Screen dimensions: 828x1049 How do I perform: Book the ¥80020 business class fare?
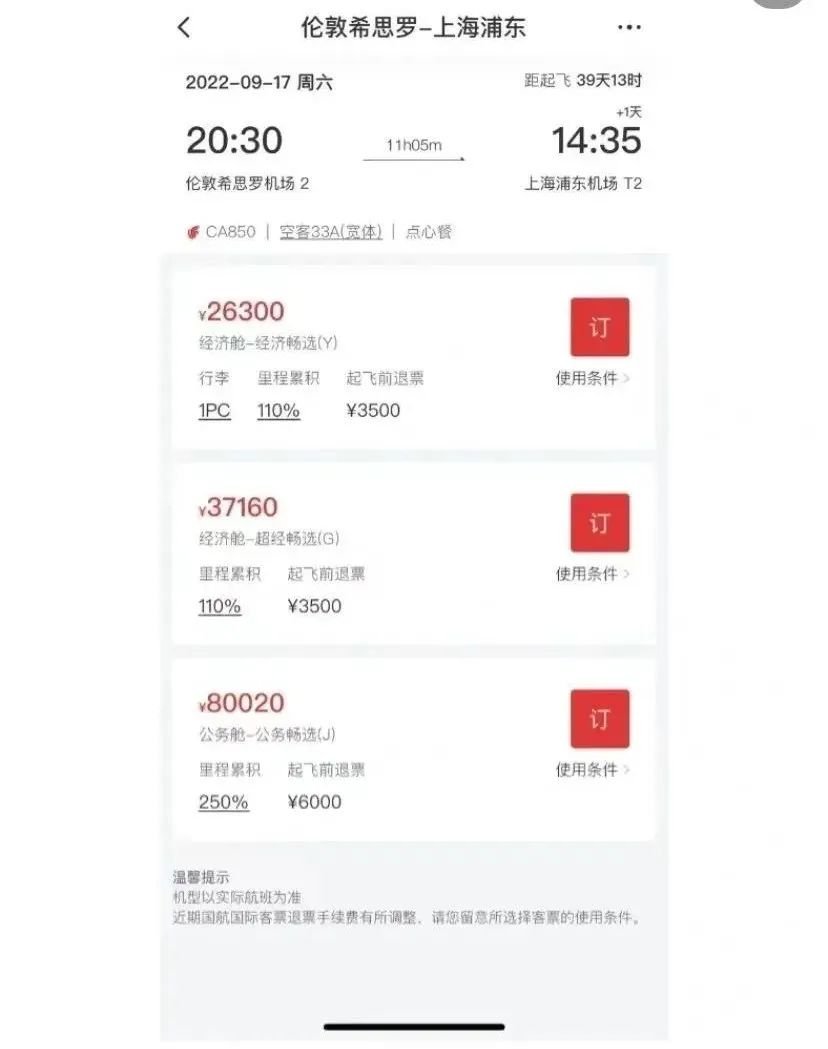click(x=599, y=719)
